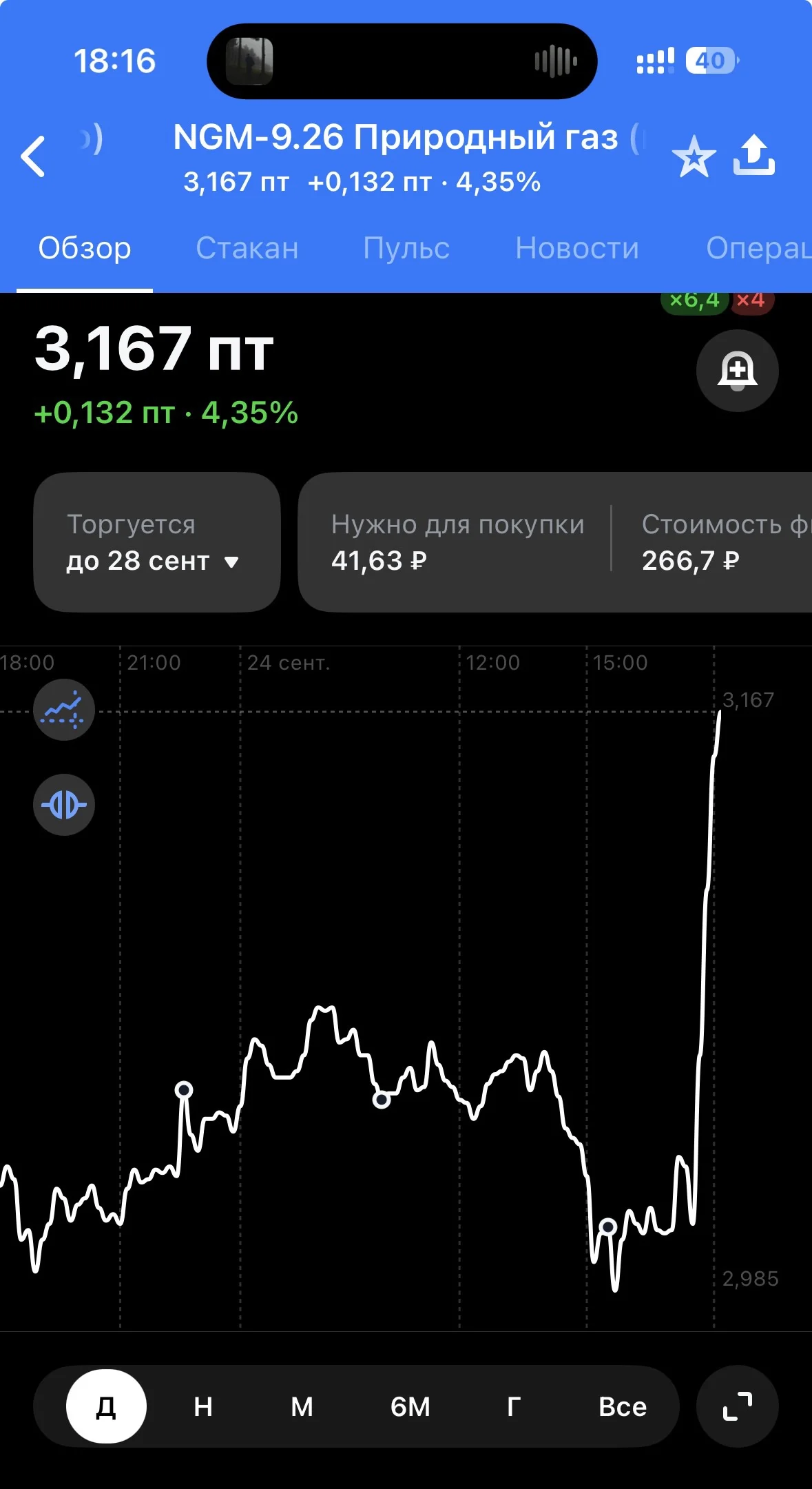Create a price alert with the bell

pyautogui.click(x=738, y=371)
